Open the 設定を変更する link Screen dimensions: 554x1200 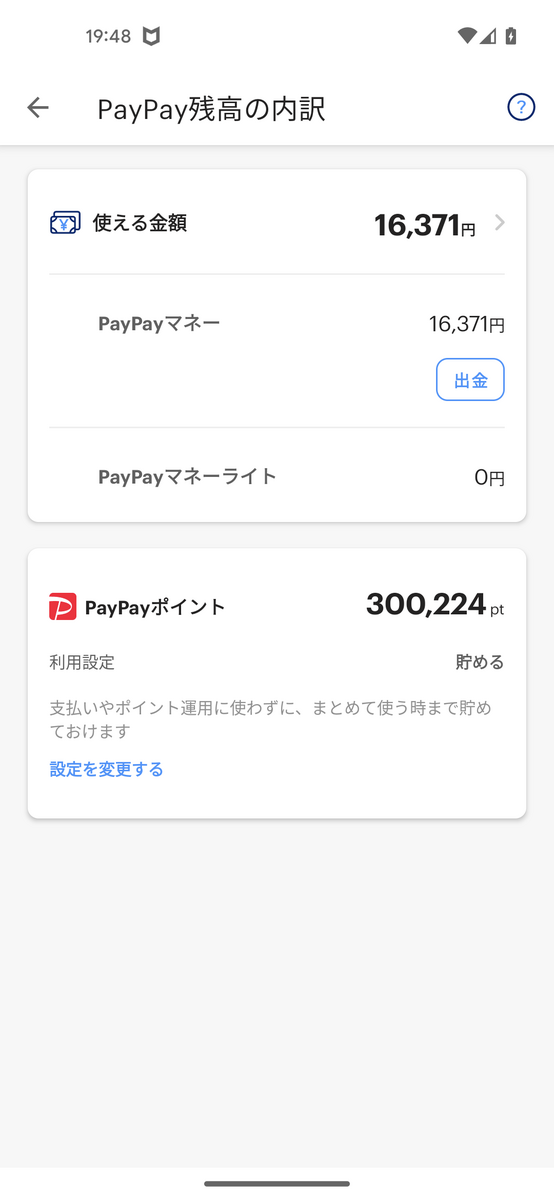pos(107,769)
